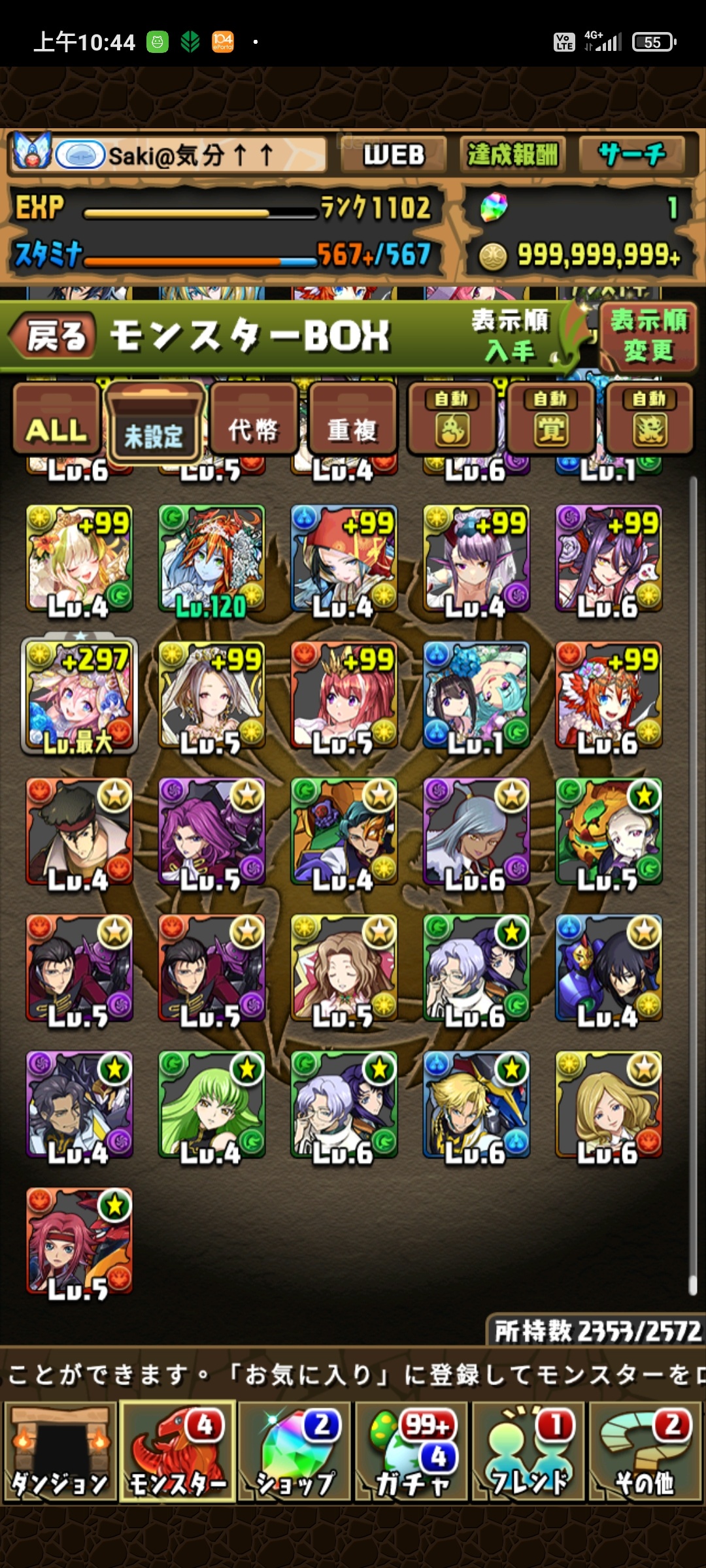
Task: Select the +297 Lv.最大 monster
Action: click(79, 696)
